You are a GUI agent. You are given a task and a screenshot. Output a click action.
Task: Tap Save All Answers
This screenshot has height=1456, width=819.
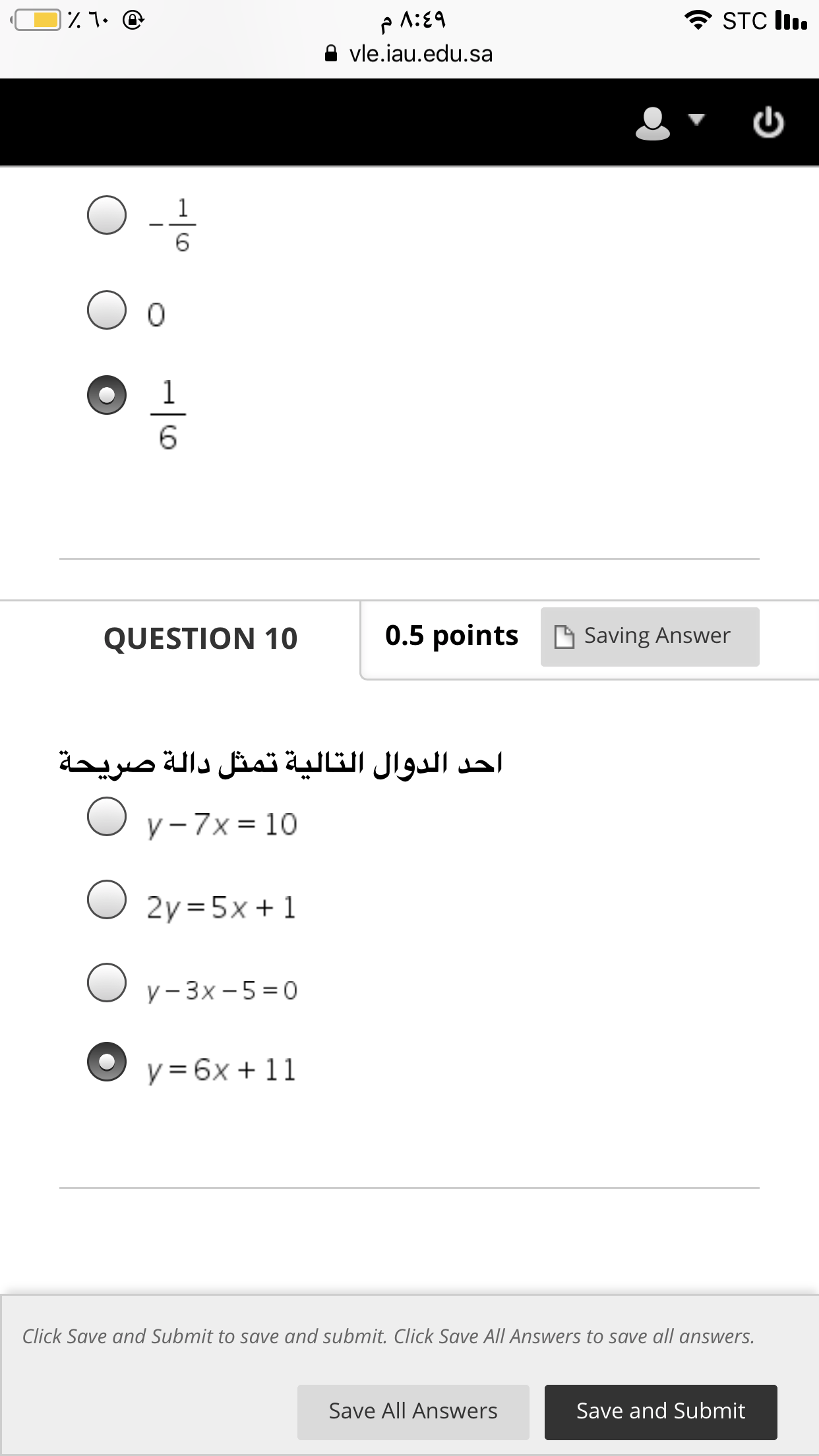413,1412
